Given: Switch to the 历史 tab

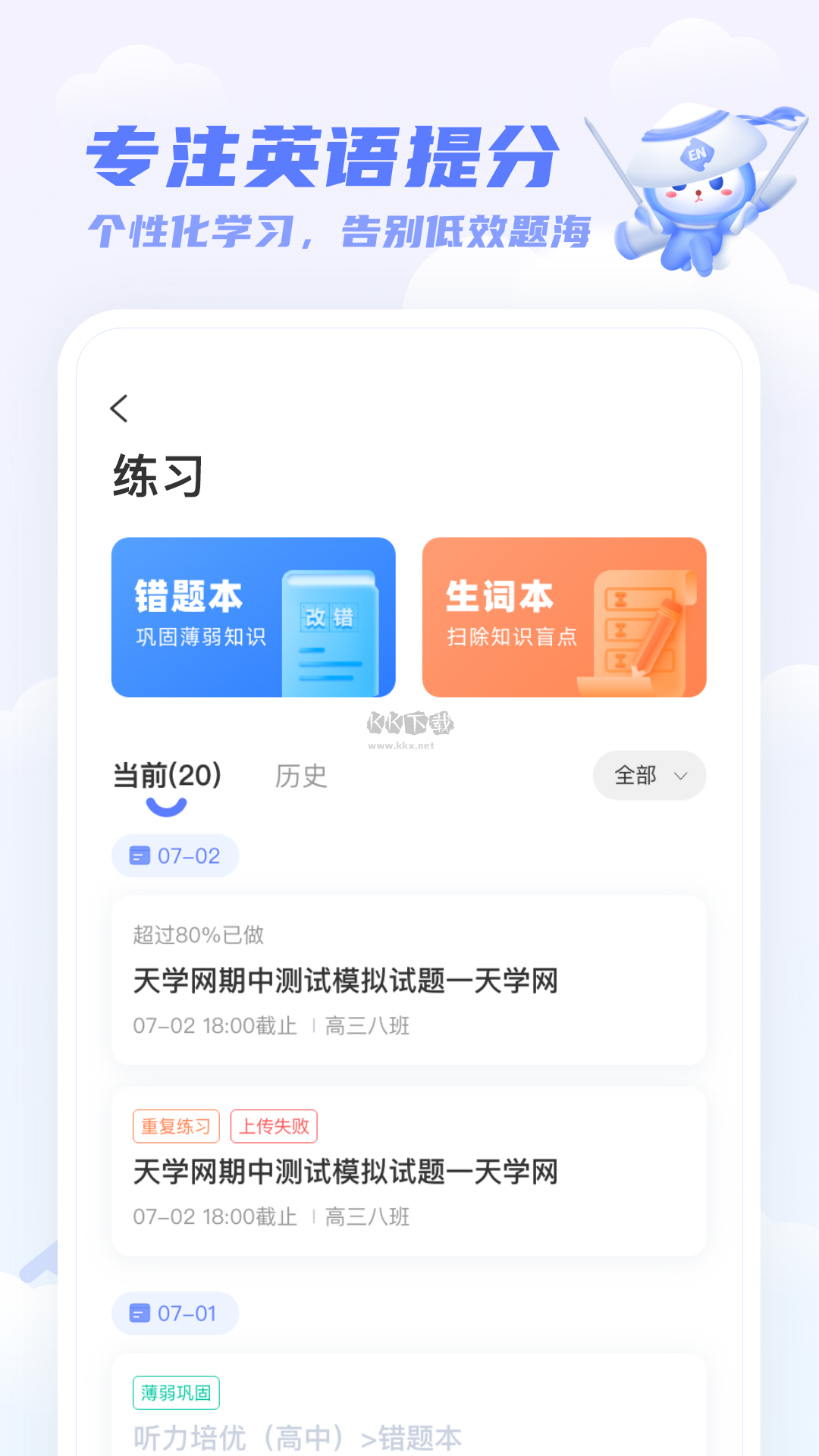Looking at the screenshot, I should [x=301, y=775].
